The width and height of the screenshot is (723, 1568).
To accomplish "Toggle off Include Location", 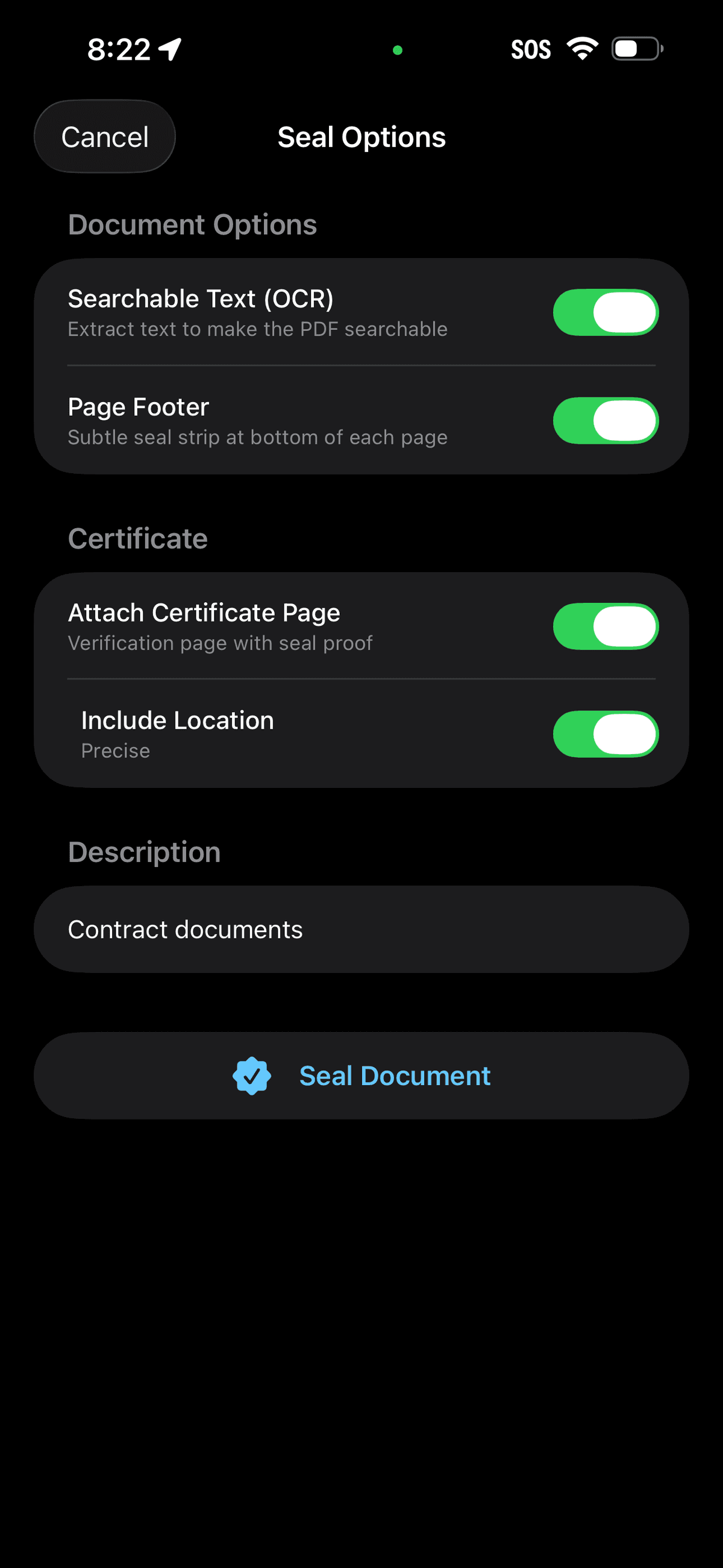I will (606, 734).
